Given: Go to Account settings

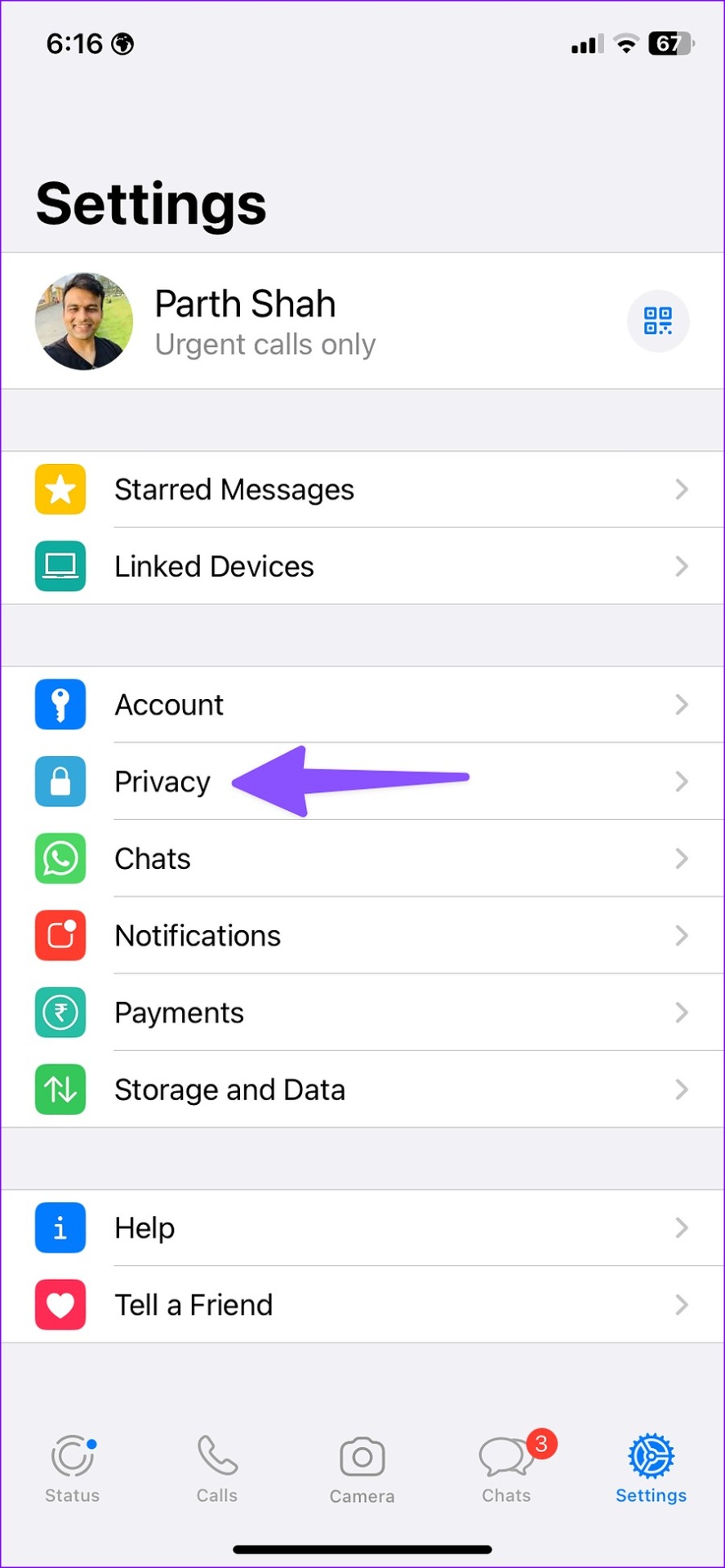Looking at the screenshot, I should coord(362,705).
